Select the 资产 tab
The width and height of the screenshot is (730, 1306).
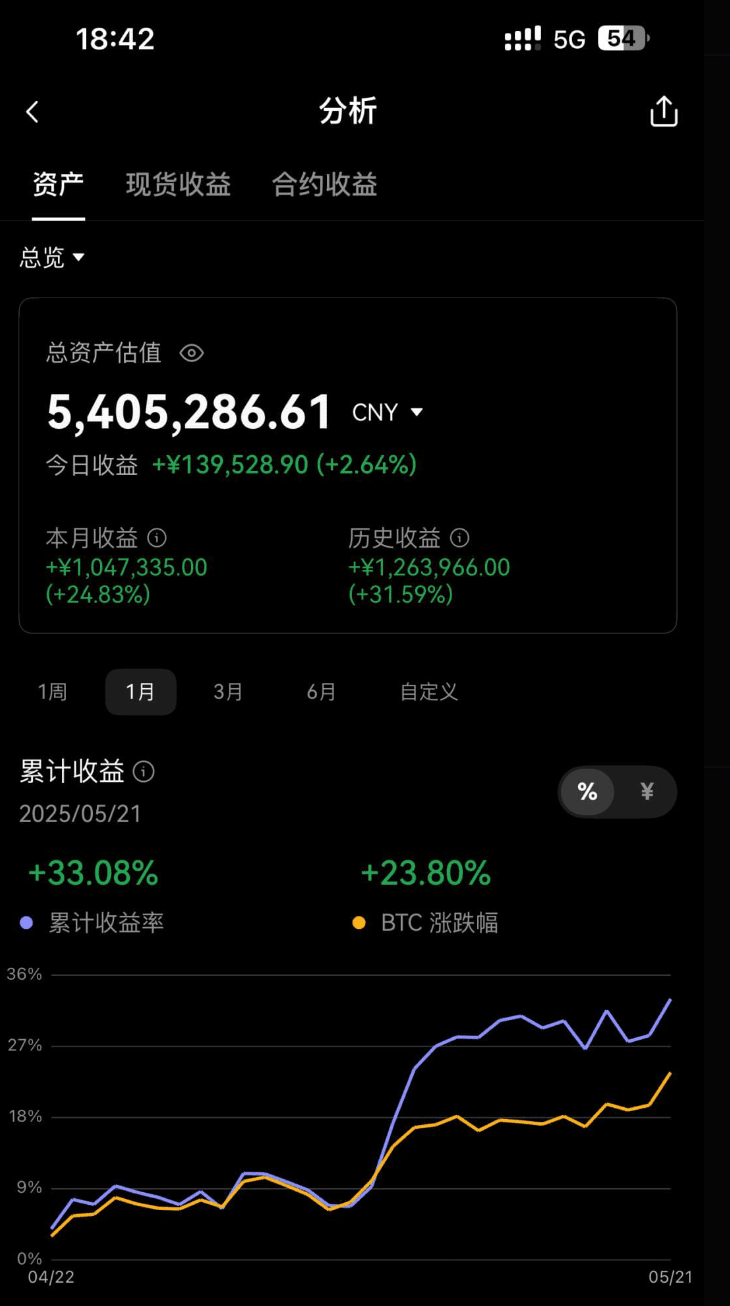coord(58,185)
